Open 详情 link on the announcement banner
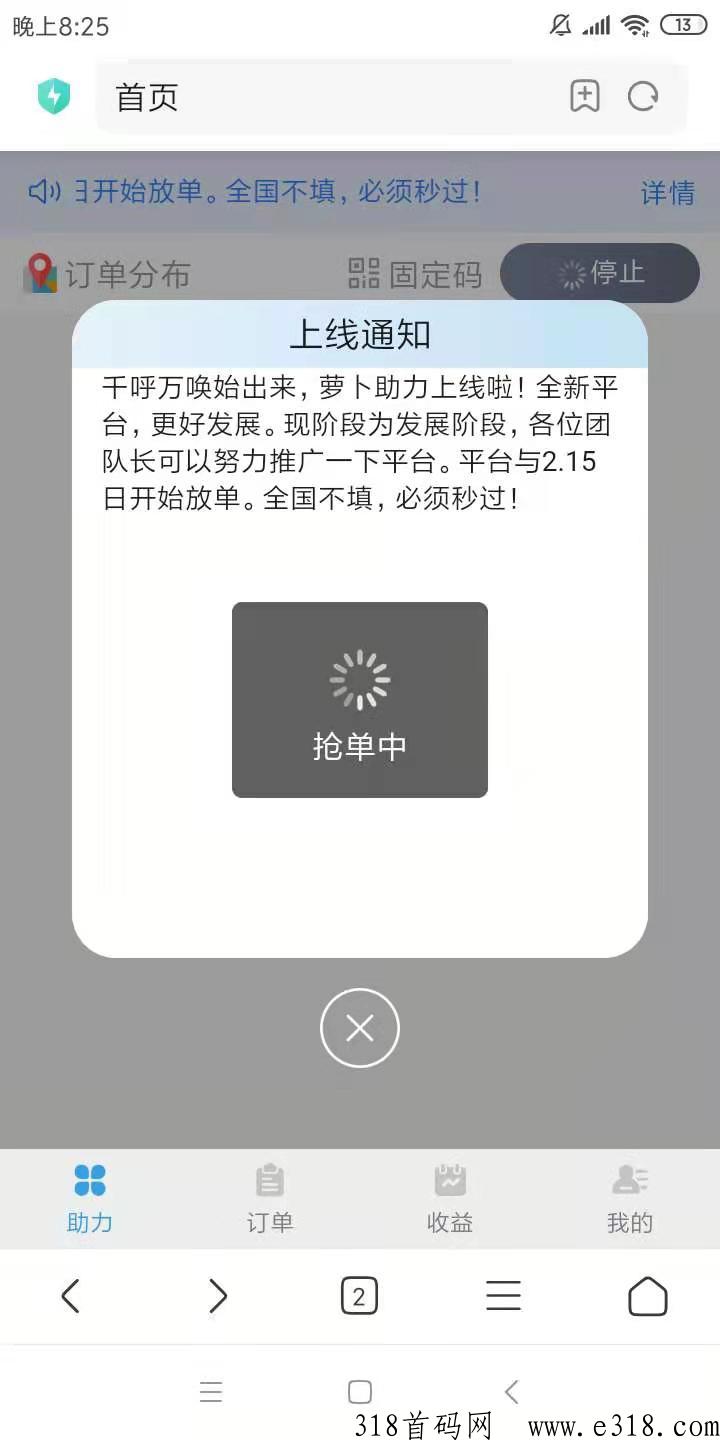The width and height of the screenshot is (720, 1440). (666, 192)
